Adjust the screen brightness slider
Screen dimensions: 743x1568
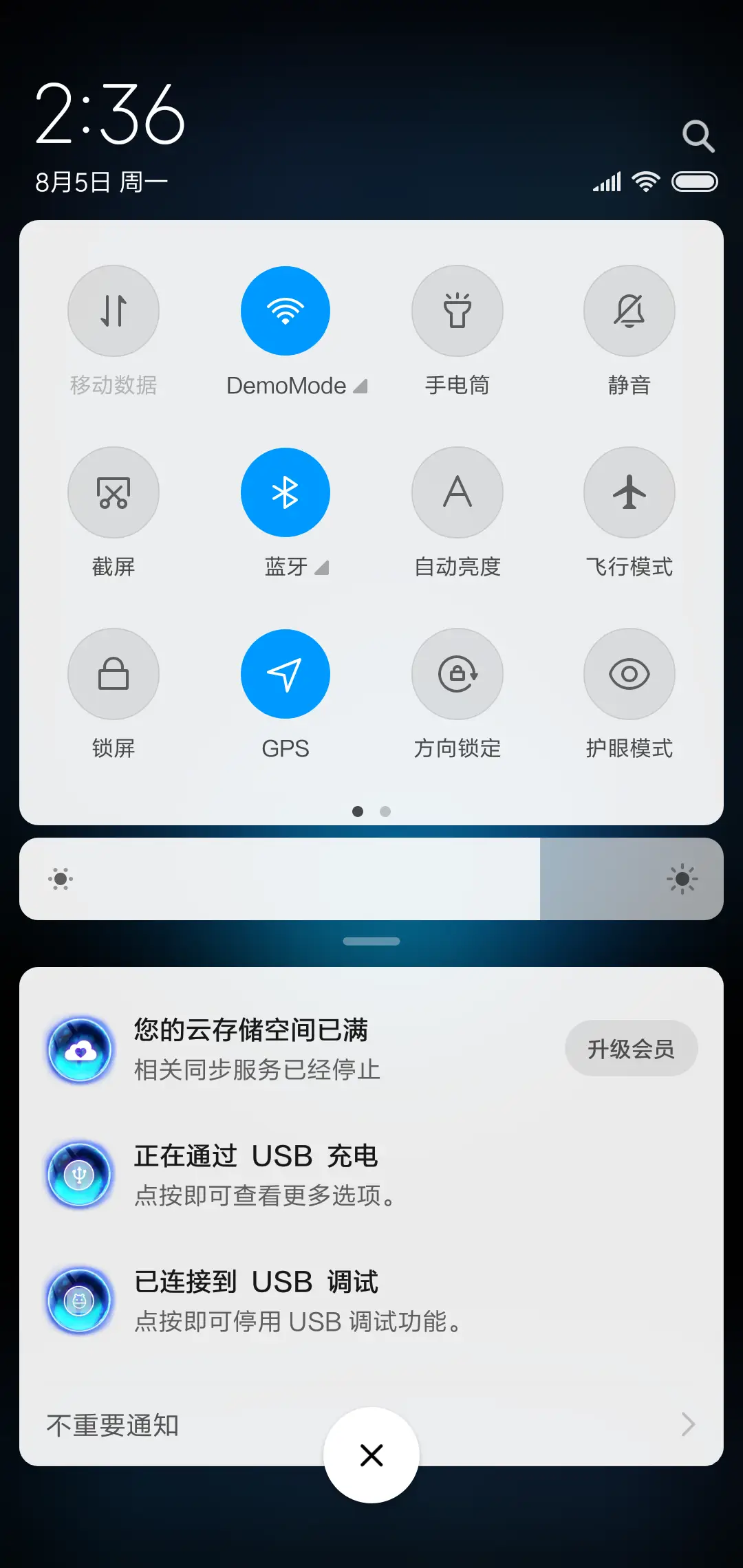point(371,879)
